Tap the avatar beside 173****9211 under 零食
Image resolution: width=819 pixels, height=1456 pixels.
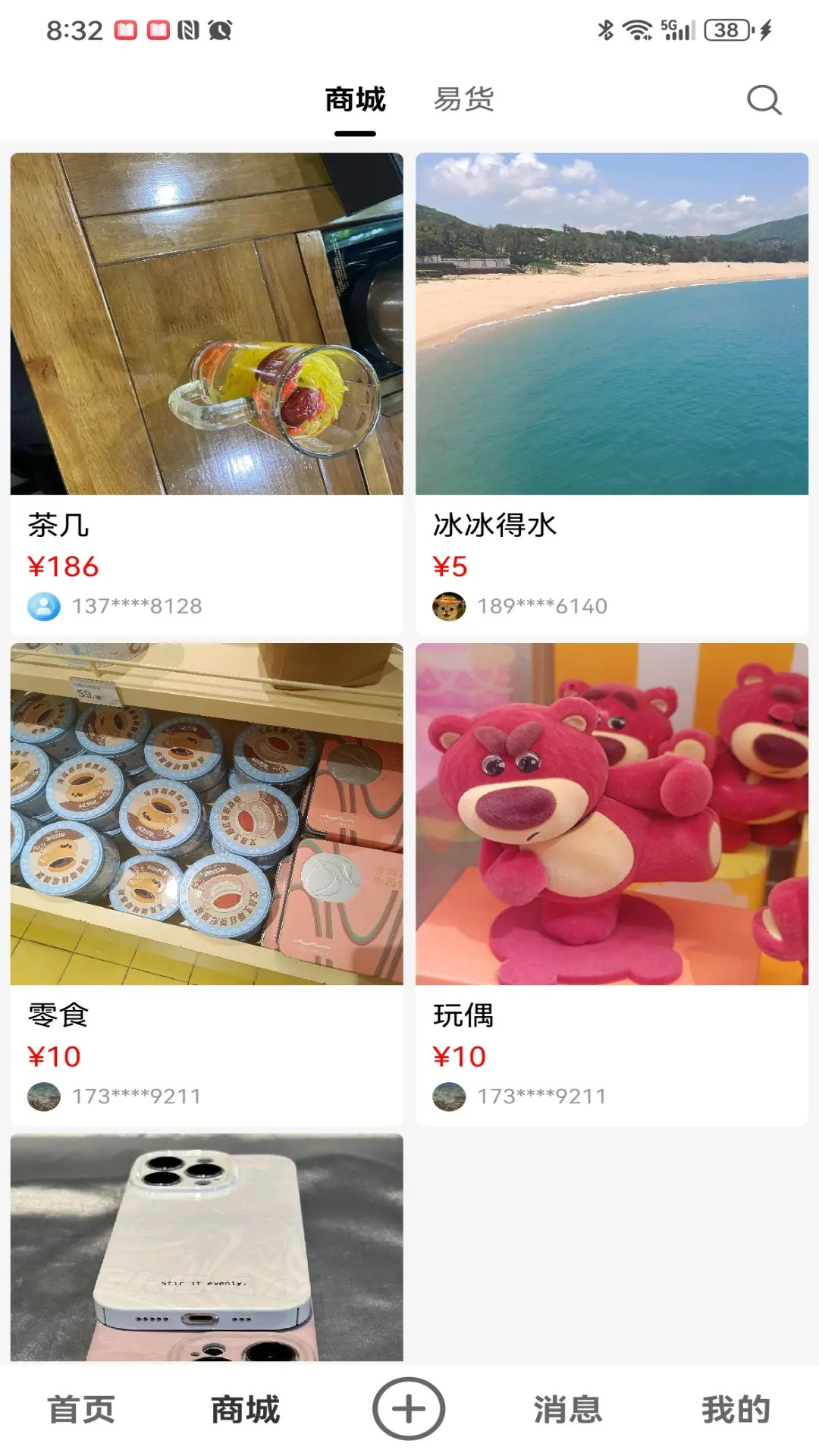pyautogui.click(x=45, y=1095)
